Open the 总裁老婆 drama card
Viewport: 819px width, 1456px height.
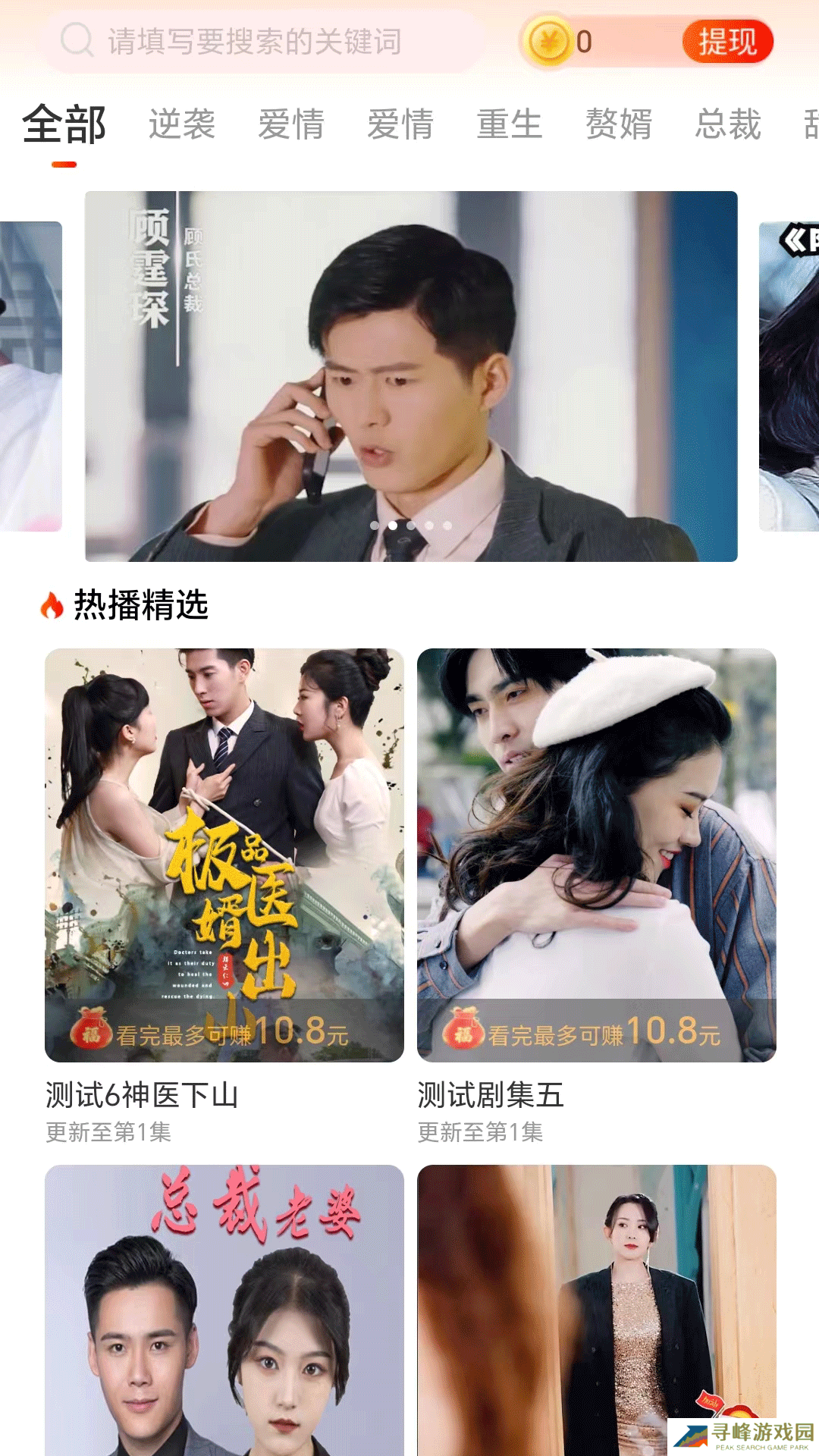[x=224, y=1310]
